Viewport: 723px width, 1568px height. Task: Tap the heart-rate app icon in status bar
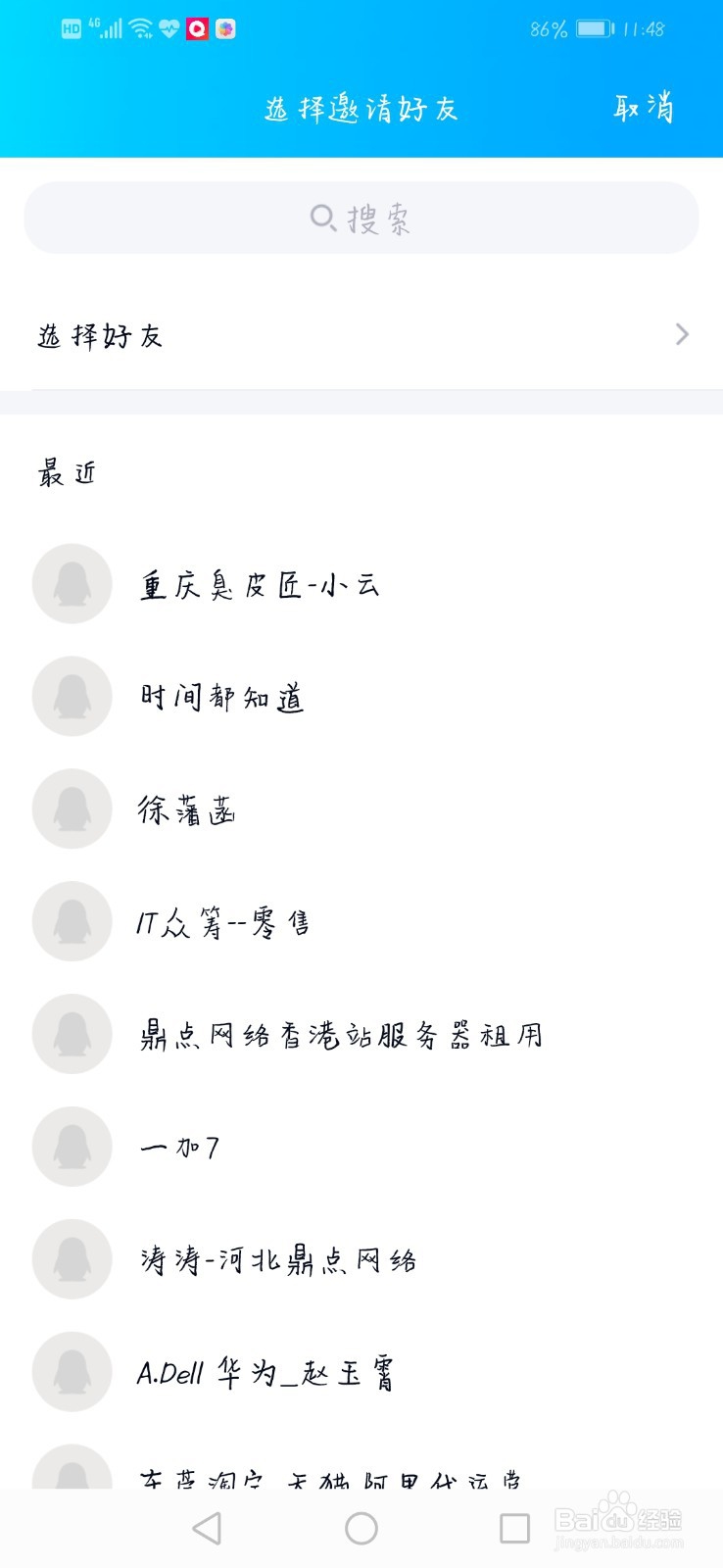[167, 29]
